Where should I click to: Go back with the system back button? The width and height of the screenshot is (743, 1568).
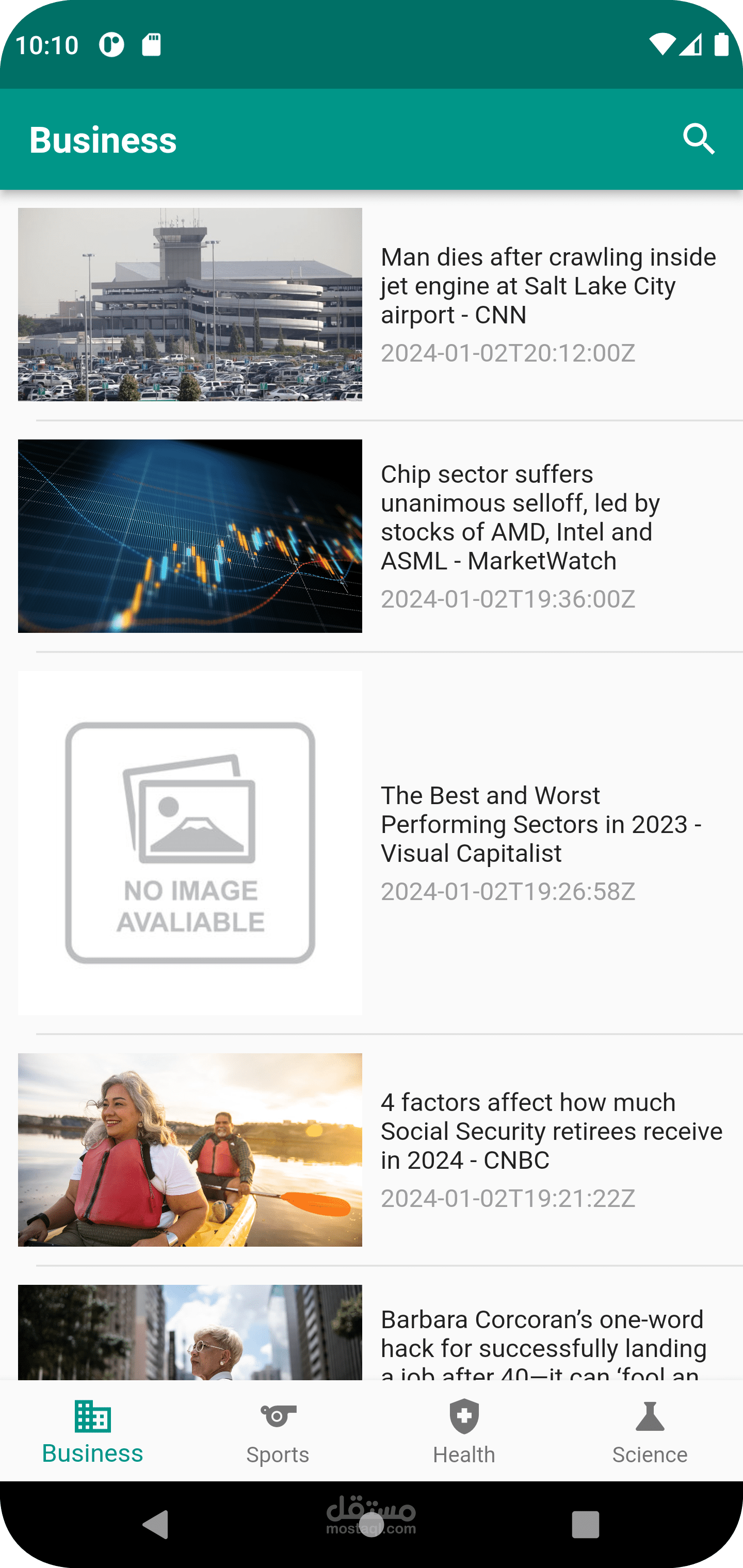(155, 1525)
